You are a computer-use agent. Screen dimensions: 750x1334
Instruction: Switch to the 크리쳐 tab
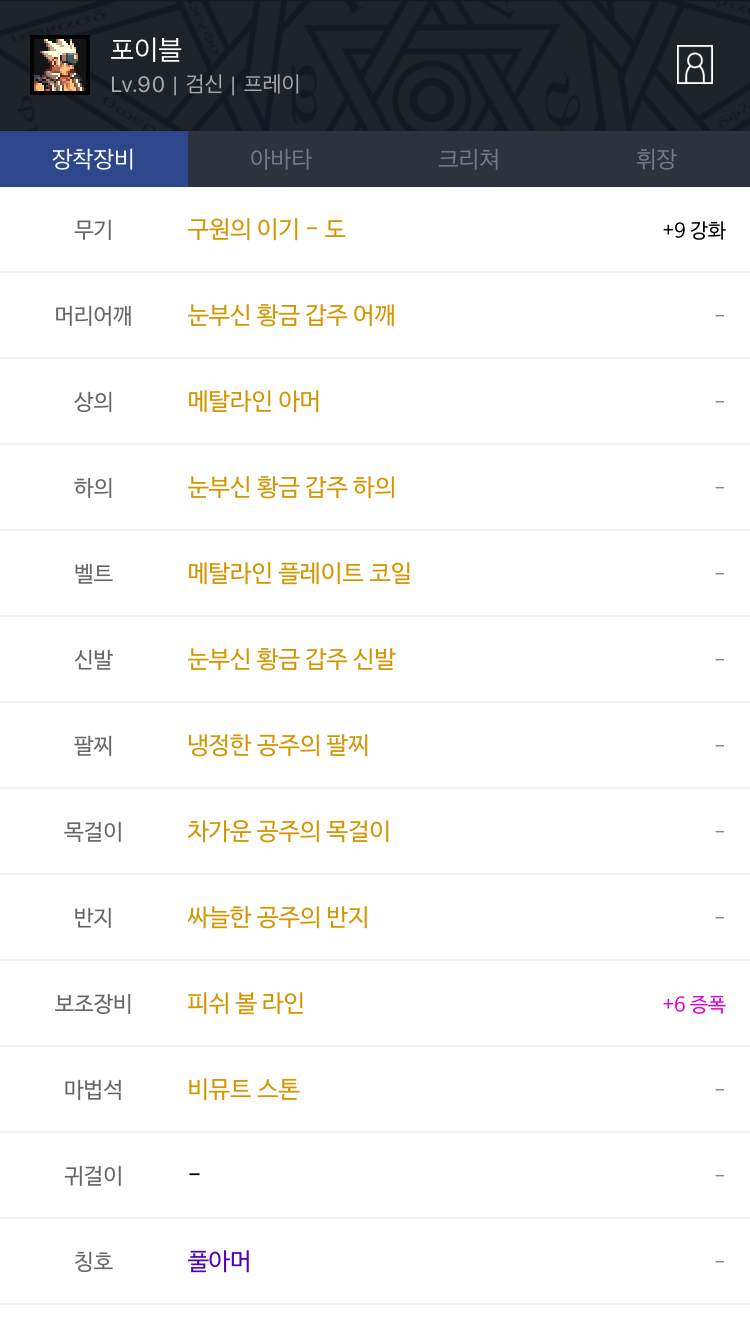[x=469, y=159]
